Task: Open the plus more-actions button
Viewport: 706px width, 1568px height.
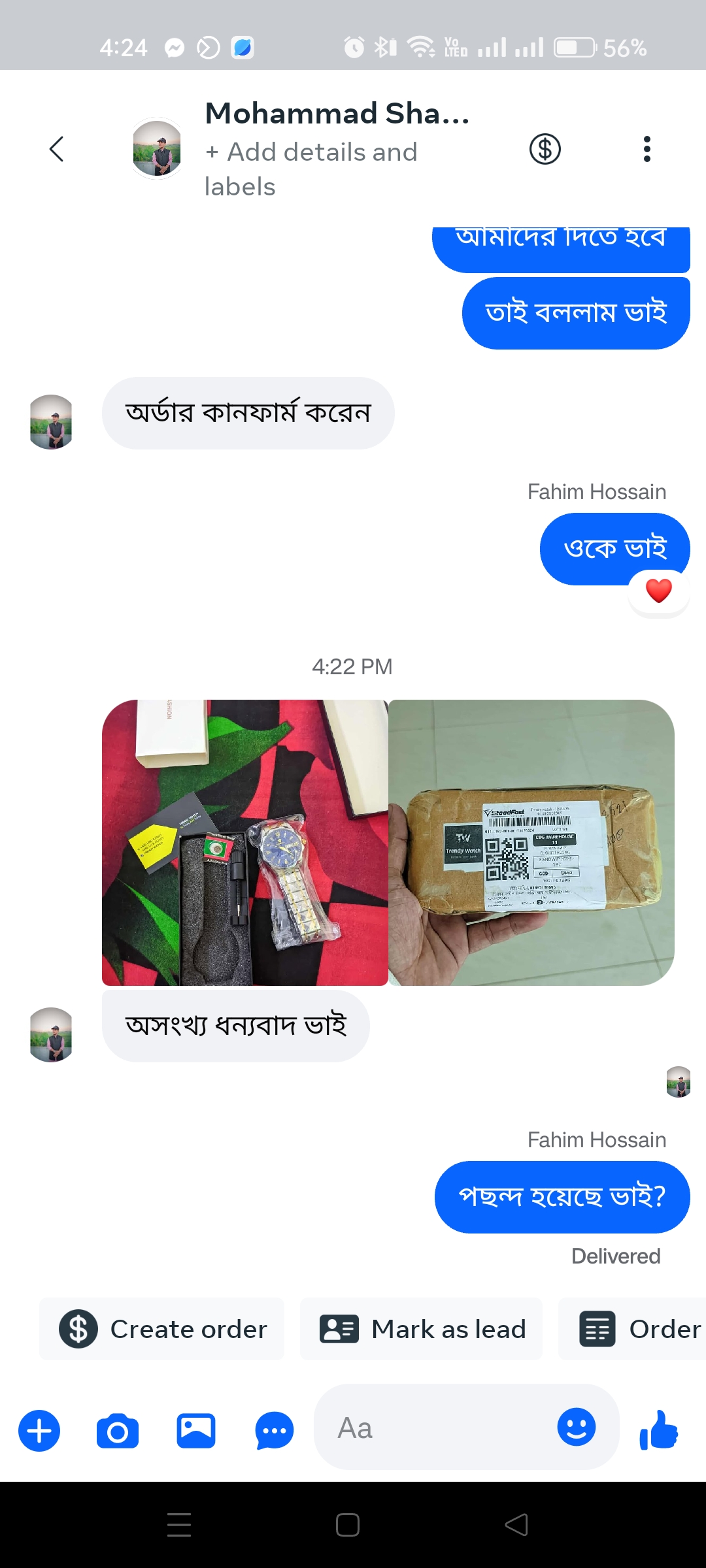Action: [39, 1431]
